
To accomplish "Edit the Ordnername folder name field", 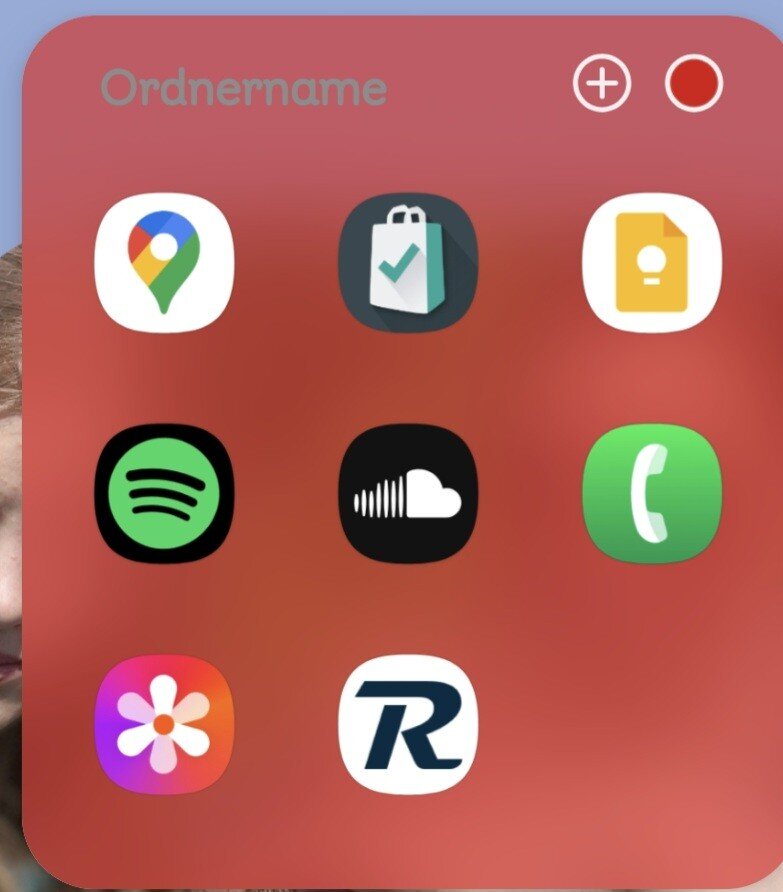I will 244,88.
